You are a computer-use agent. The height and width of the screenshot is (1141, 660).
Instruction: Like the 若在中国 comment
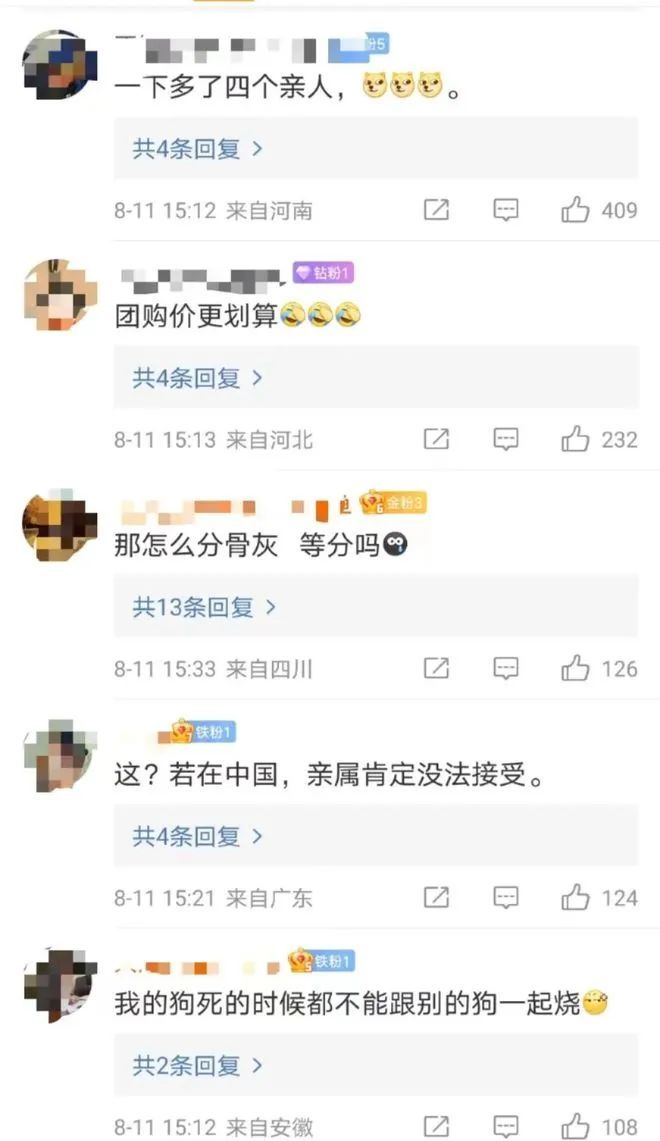(x=575, y=897)
